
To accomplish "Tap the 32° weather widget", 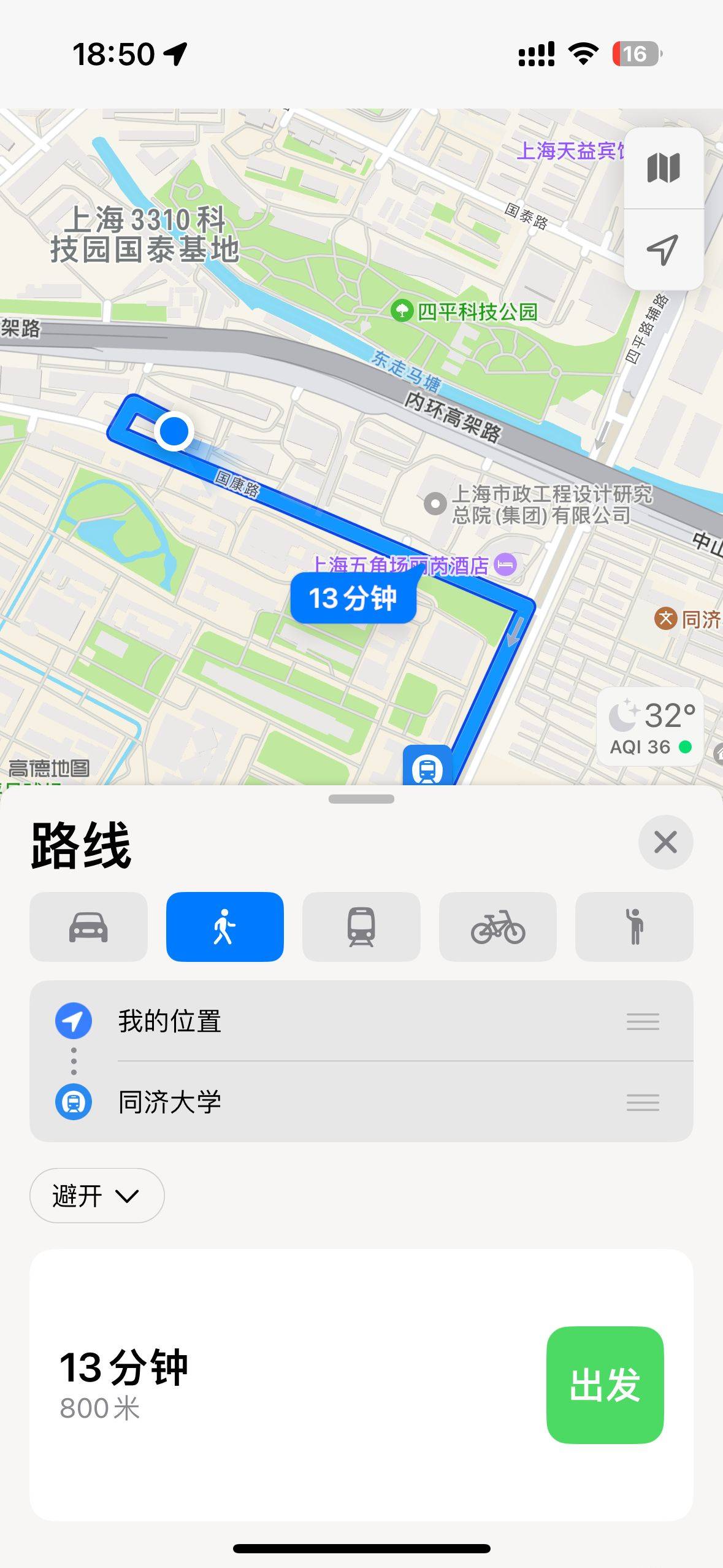I will (x=650, y=727).
